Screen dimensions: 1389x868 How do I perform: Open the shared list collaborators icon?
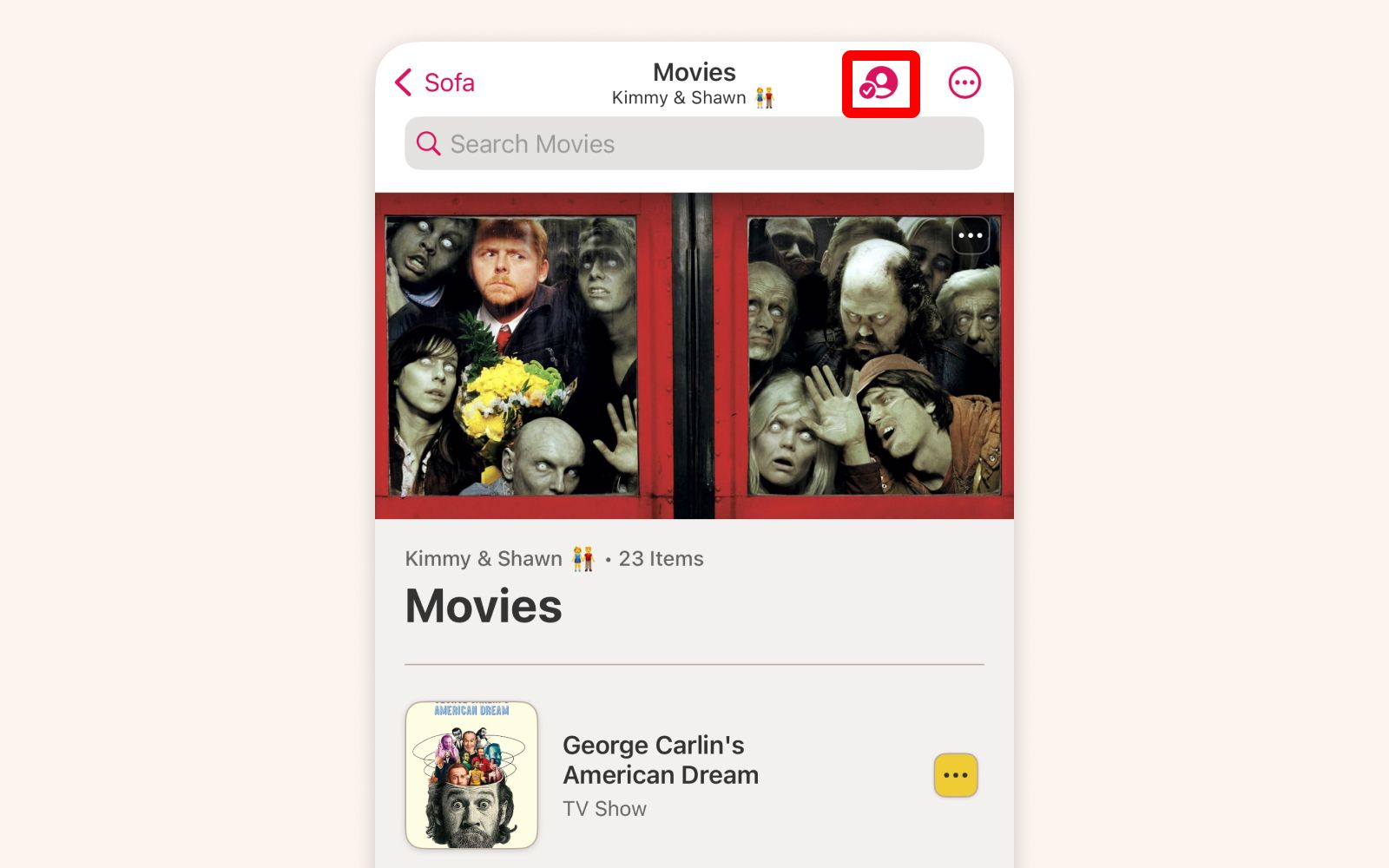coord(879,83)
